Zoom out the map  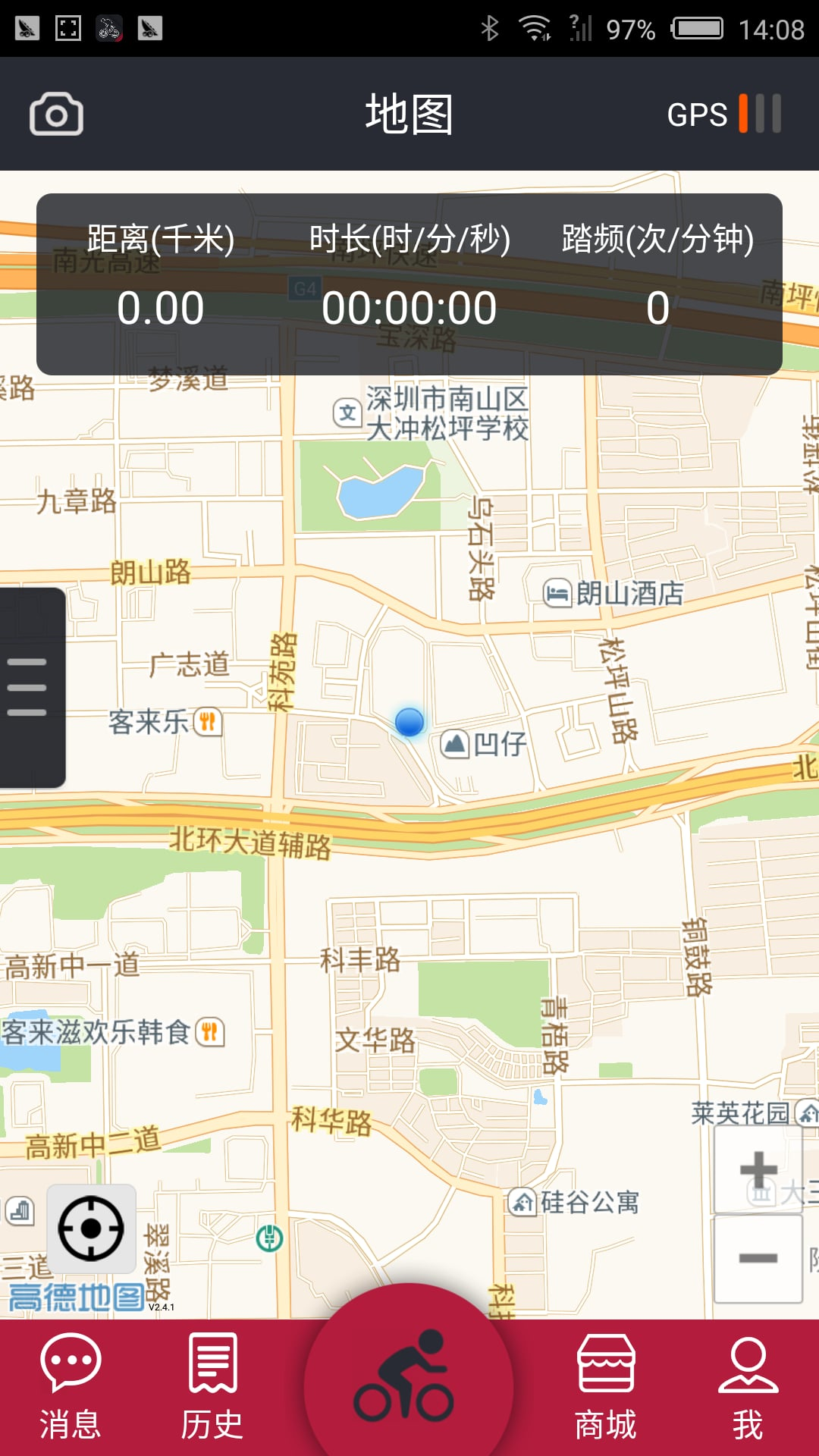pyautogui.click(x=758, y=1258)
